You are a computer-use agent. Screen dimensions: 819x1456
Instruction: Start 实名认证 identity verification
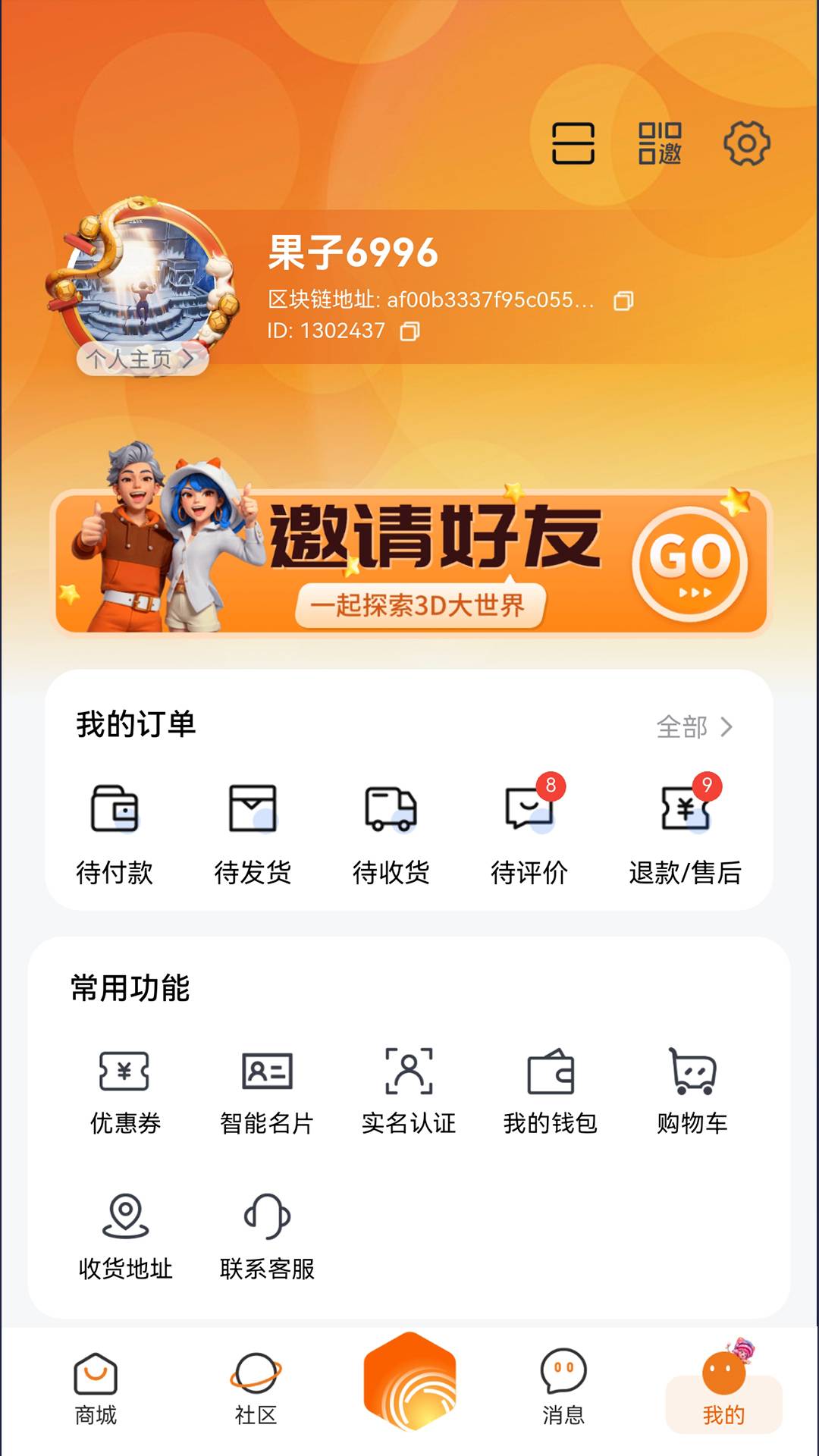[410, 1072]
